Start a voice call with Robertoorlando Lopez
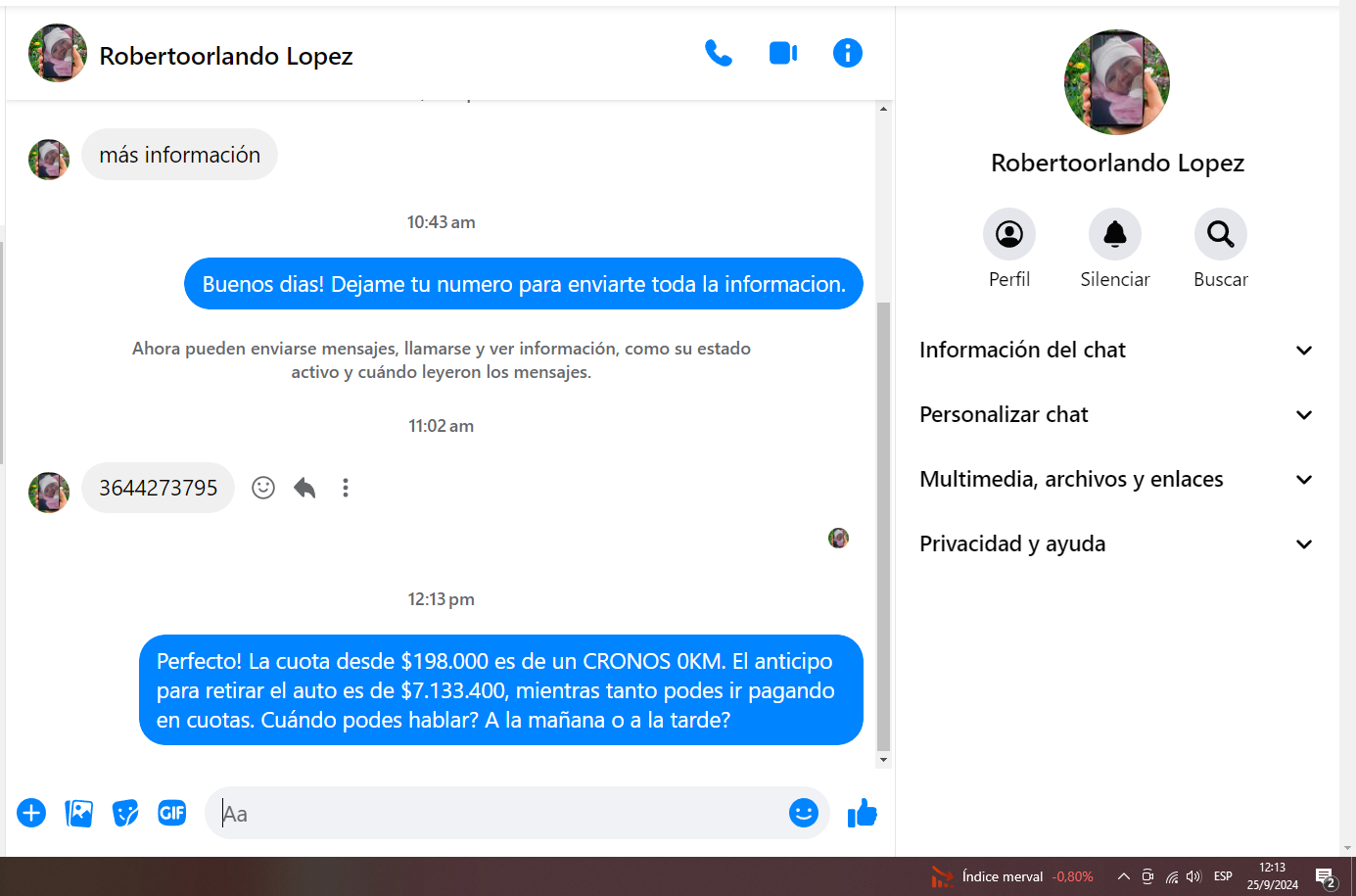 point(718,53)
